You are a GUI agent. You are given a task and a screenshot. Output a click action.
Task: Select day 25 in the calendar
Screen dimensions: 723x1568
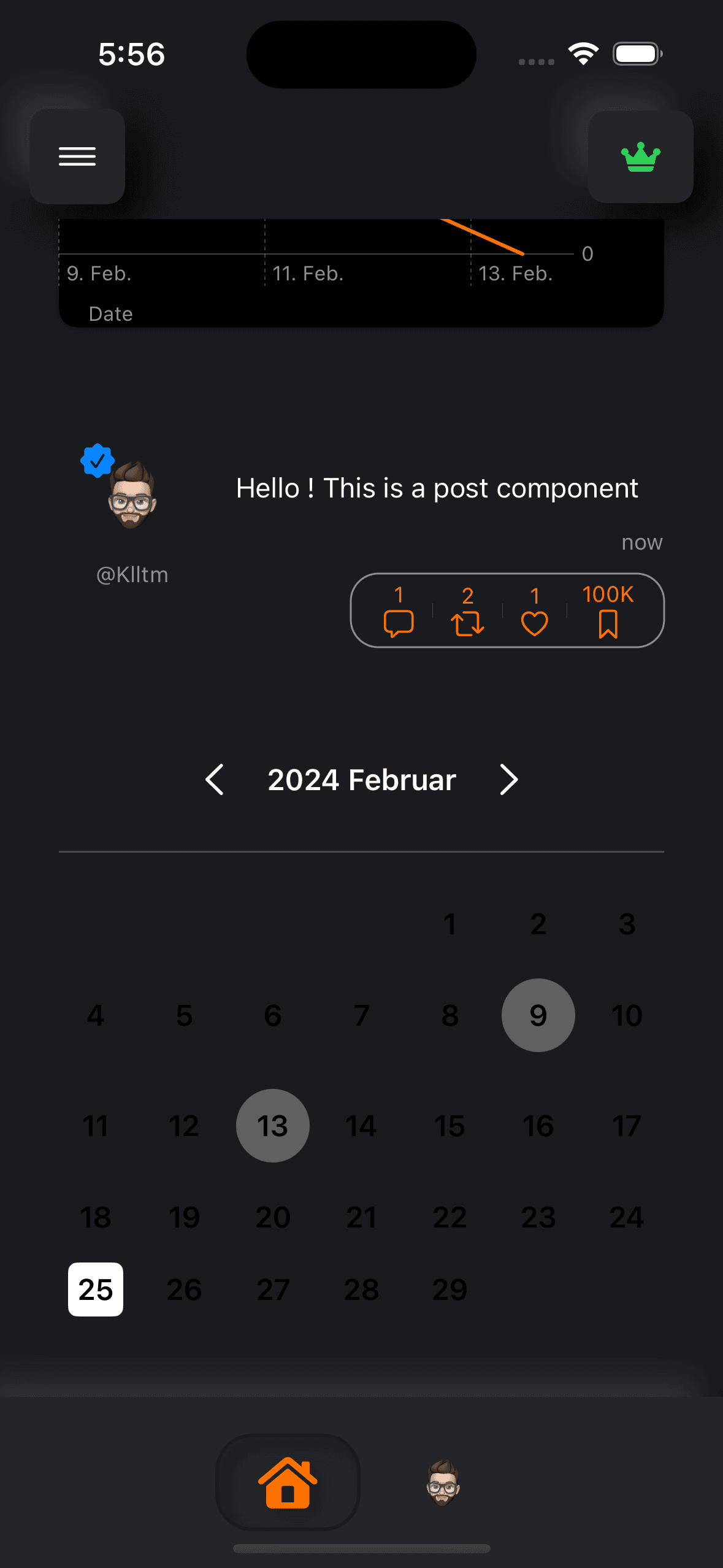pyautogui.click(x=96, y=1289)
